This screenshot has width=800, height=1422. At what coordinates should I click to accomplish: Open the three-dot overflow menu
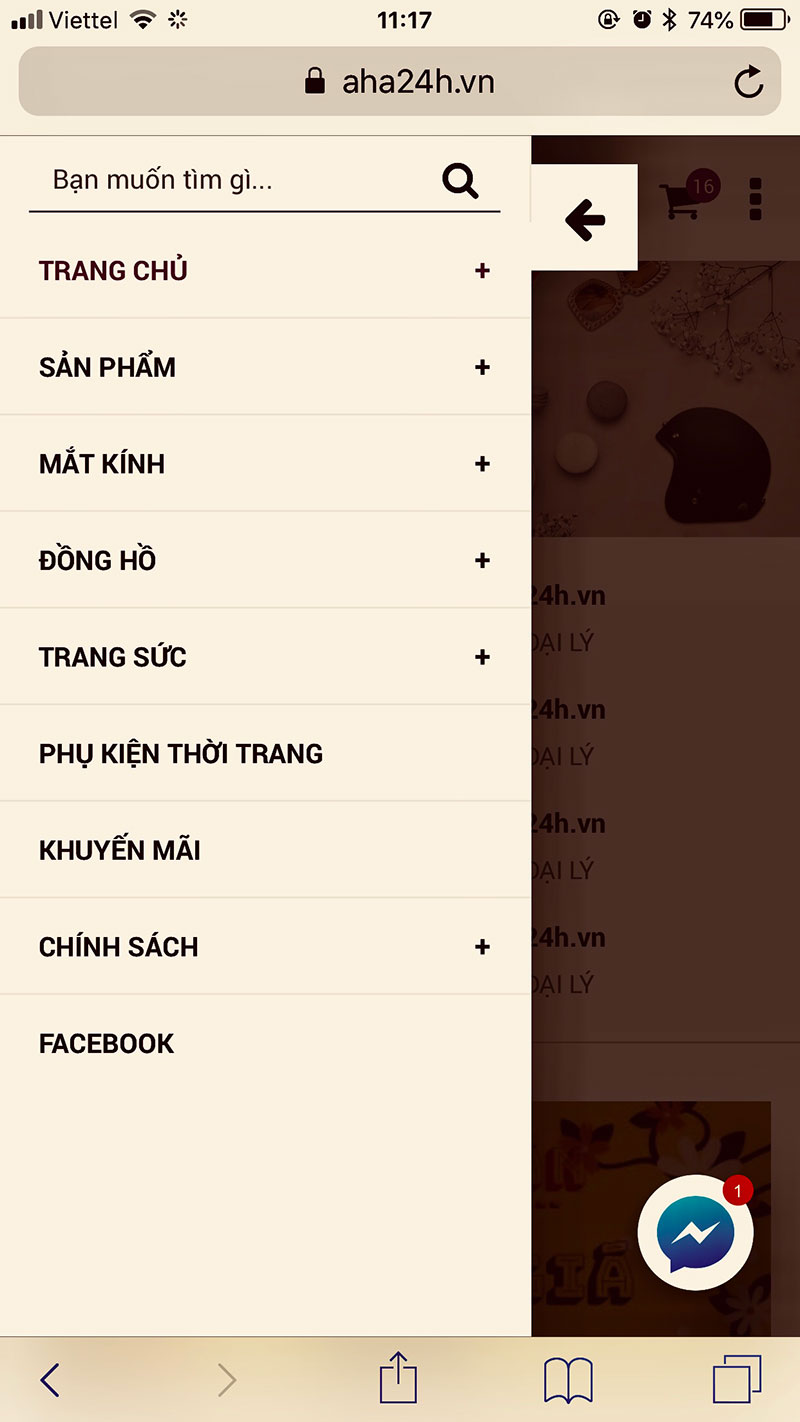[x=755, y=199]
